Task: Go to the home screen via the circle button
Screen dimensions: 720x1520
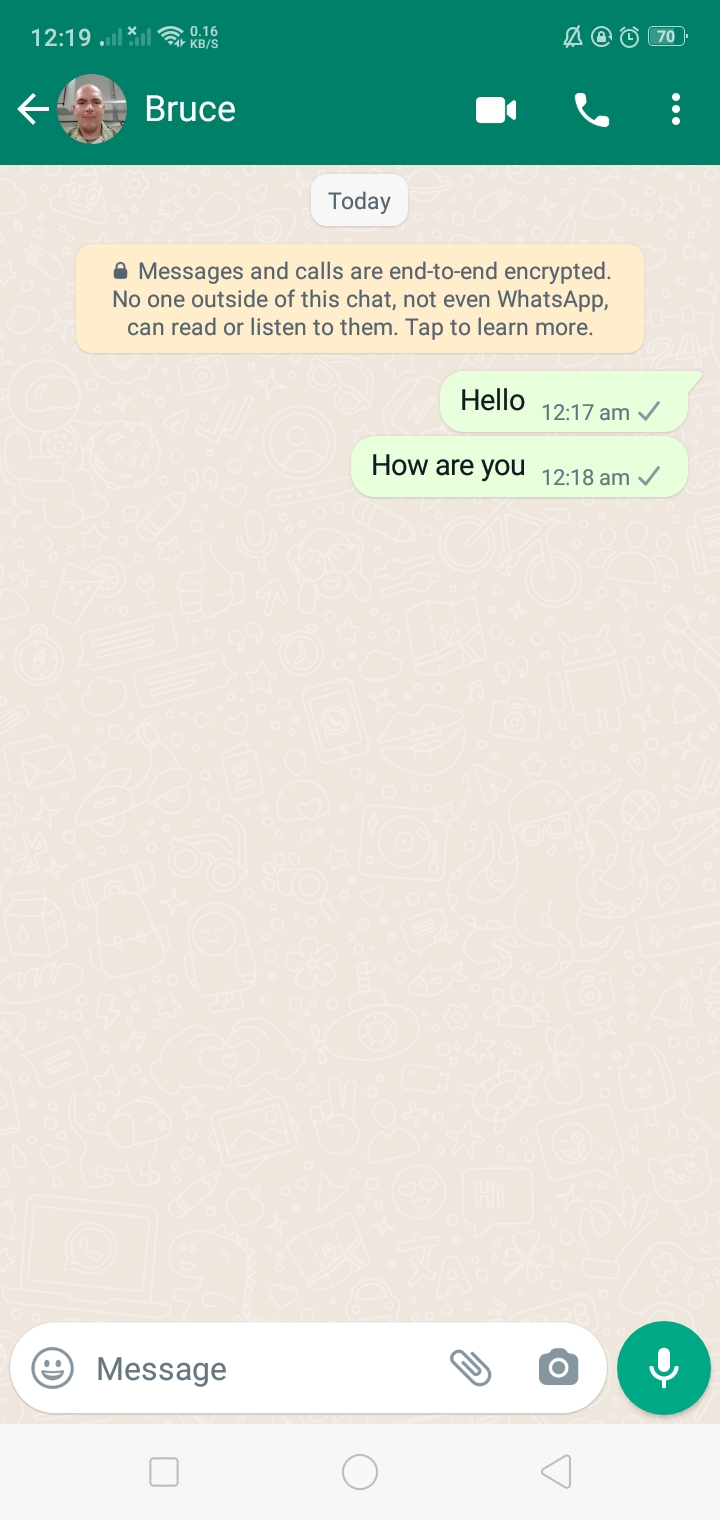Action: point(360,1472)
